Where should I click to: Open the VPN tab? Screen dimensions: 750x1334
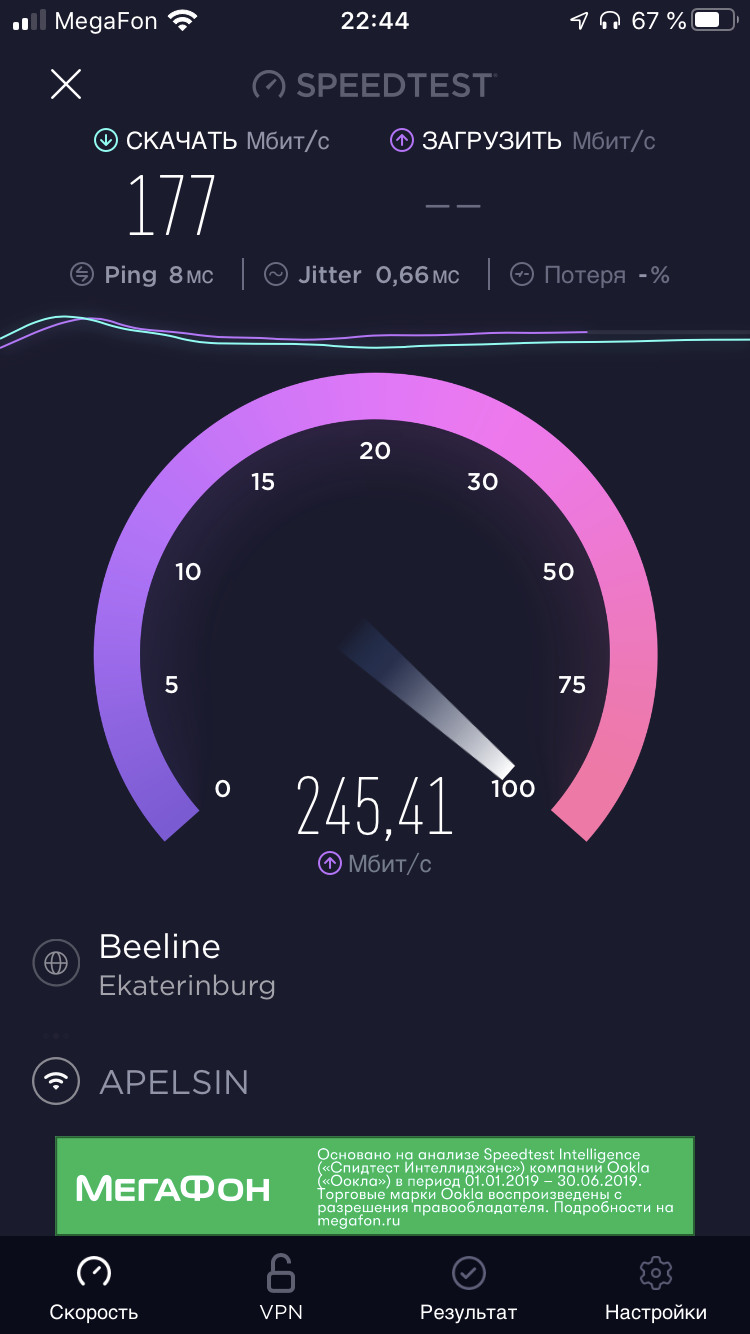pos(280,1288)
